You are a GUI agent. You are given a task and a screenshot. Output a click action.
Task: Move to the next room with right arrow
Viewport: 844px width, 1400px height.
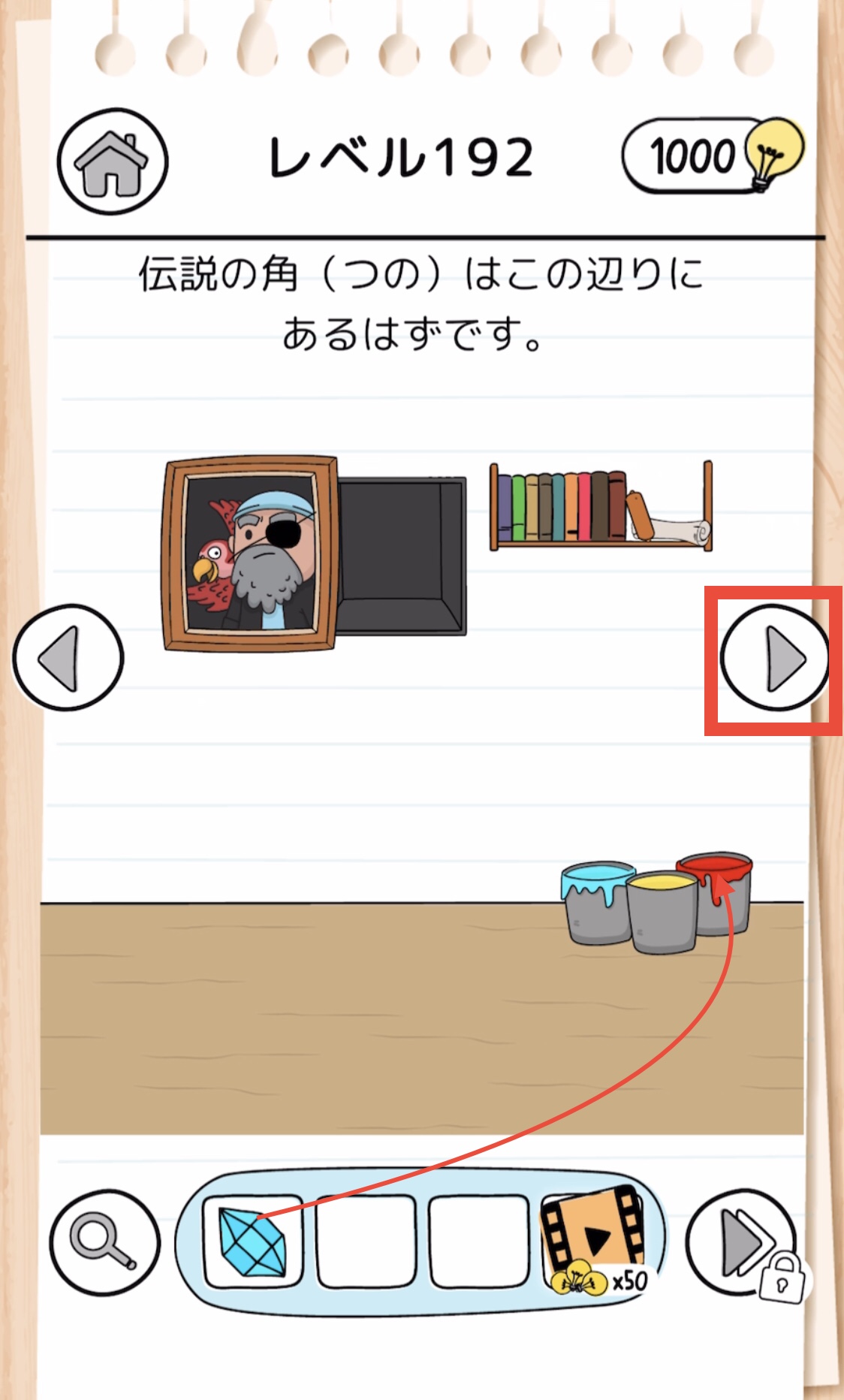point(775,658)
